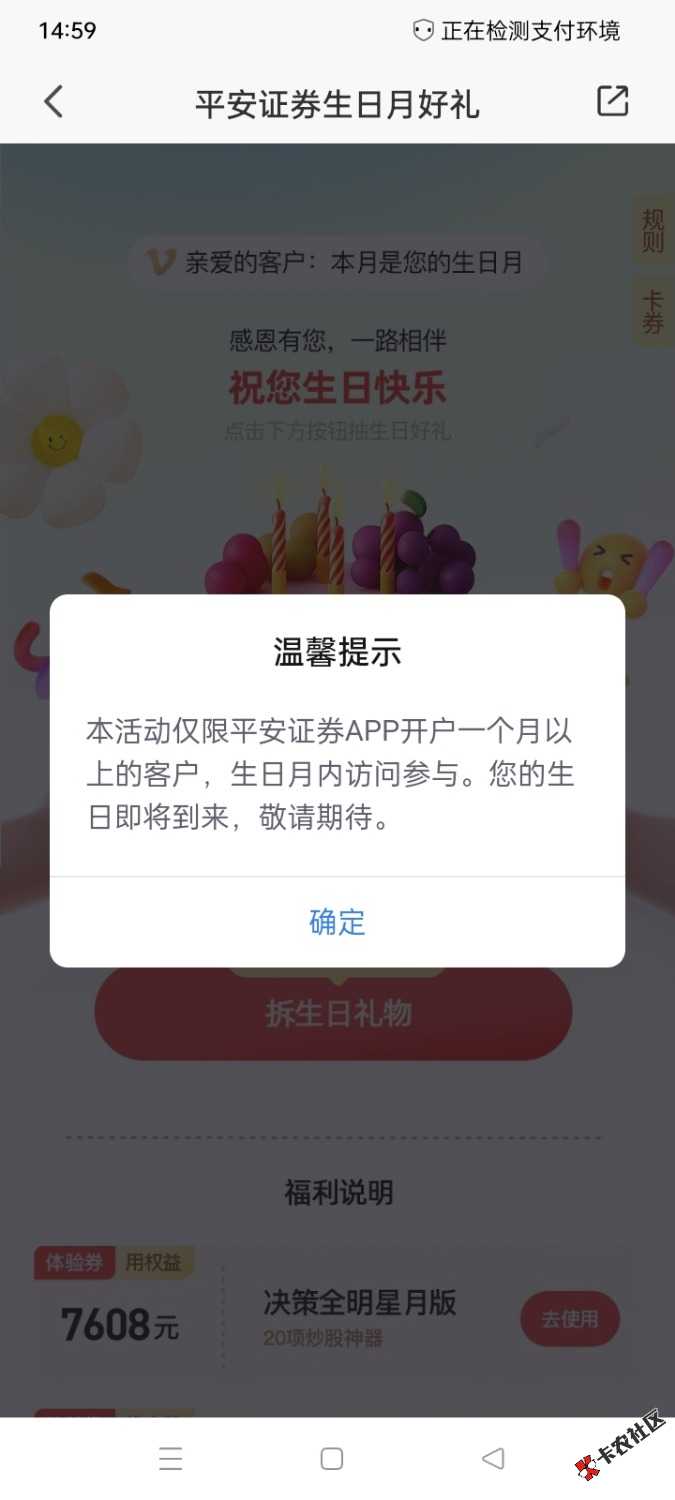Open the system recent apps menu
675x1500 pixels.
171,1459
